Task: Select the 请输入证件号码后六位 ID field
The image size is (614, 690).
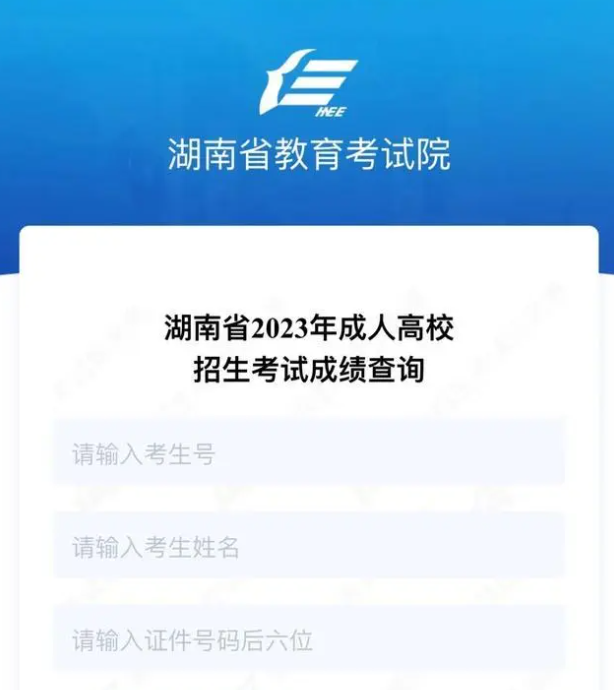Action: coord(308,639)
